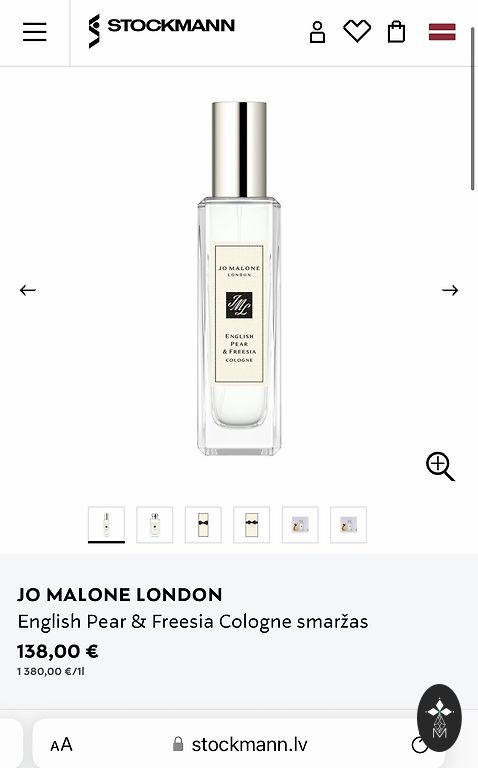
Task: Tap the stockmann.lv address bar
Action: pos(240,744)
